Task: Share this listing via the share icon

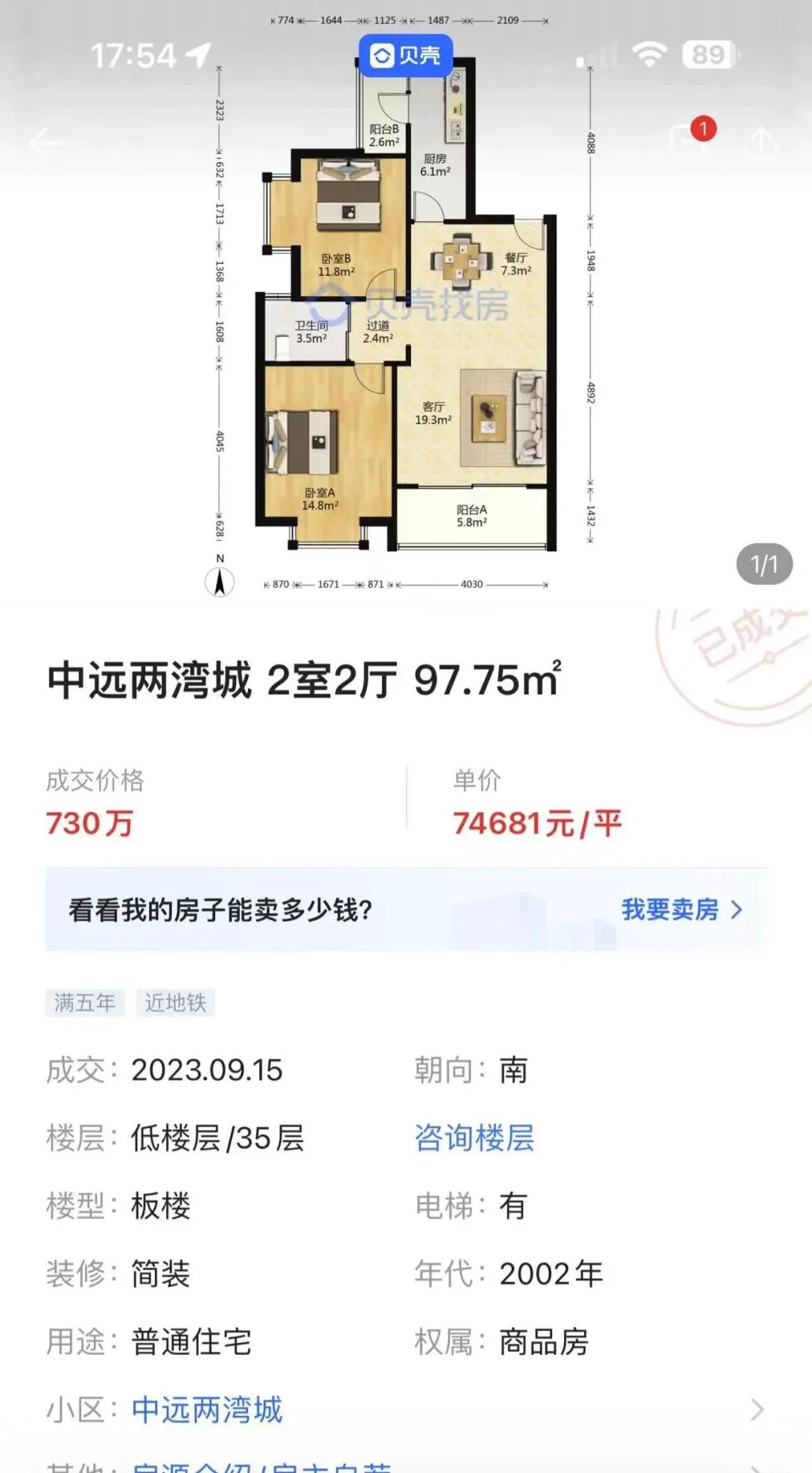Action: 762,141
